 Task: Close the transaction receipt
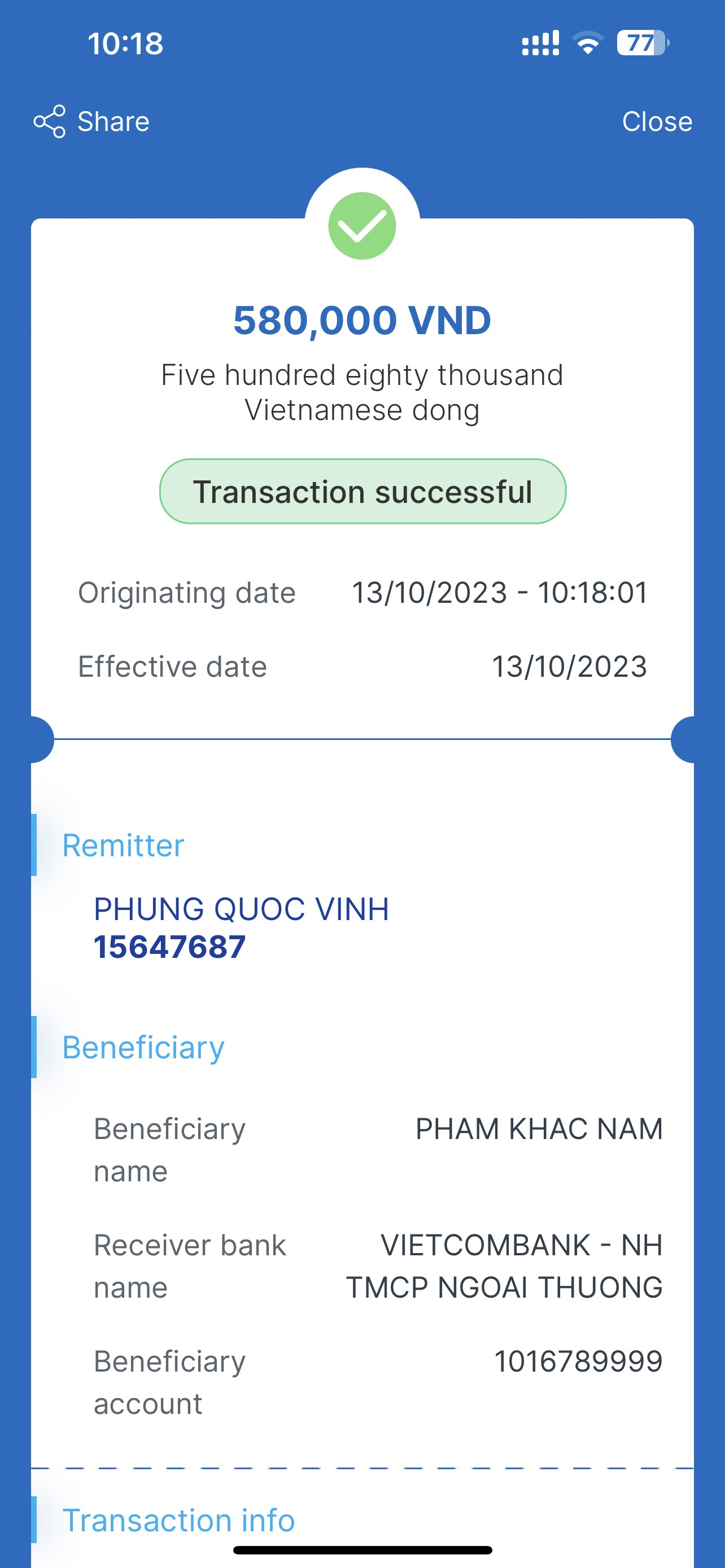657,121
